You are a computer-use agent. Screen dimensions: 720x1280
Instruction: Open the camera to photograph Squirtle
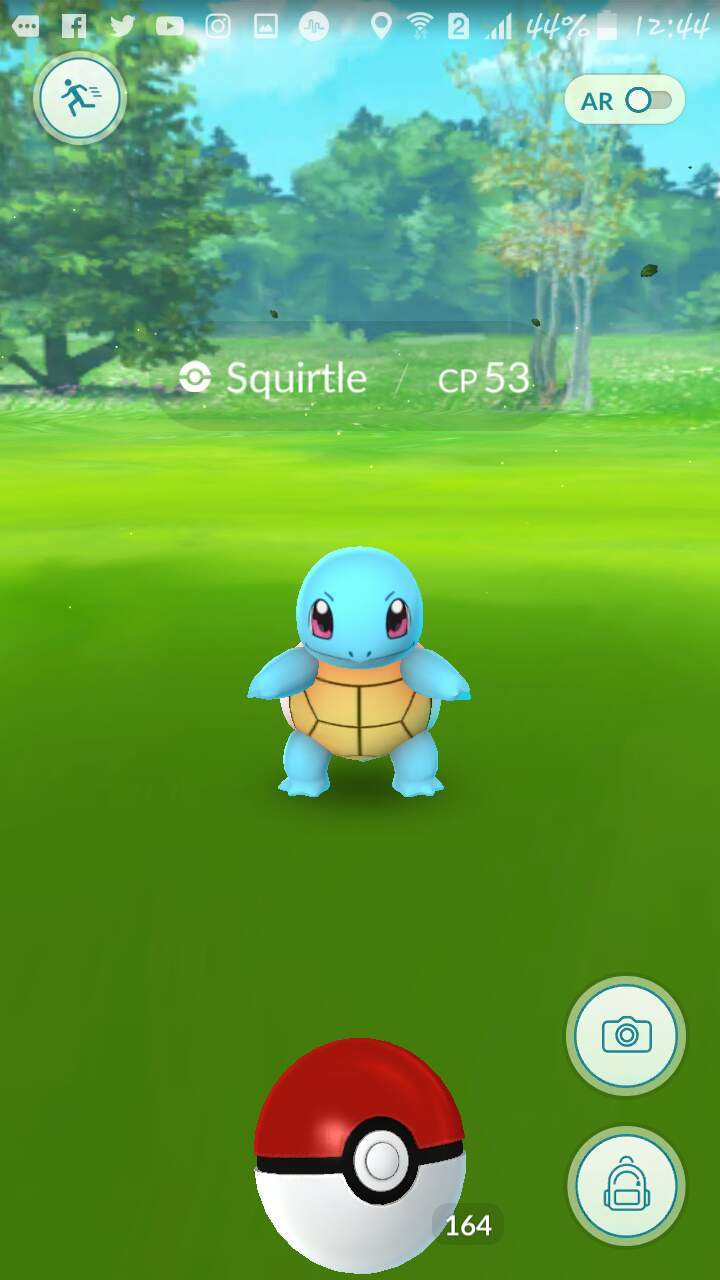(x=626, y=1035)
